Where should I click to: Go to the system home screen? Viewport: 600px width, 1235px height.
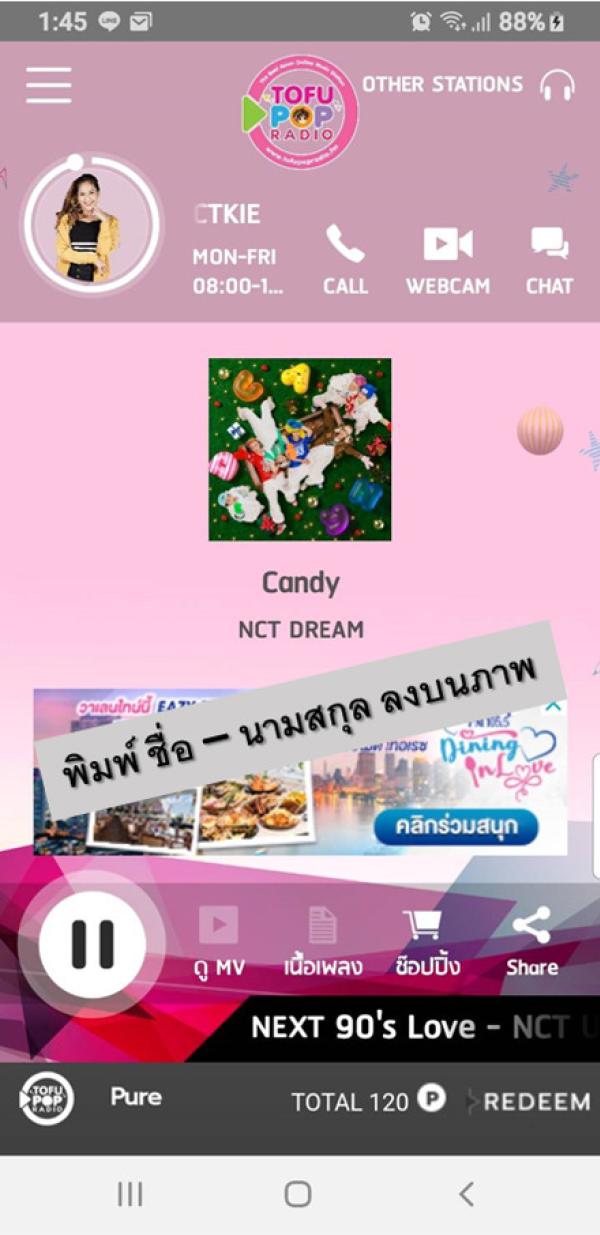click(298, 1193)
